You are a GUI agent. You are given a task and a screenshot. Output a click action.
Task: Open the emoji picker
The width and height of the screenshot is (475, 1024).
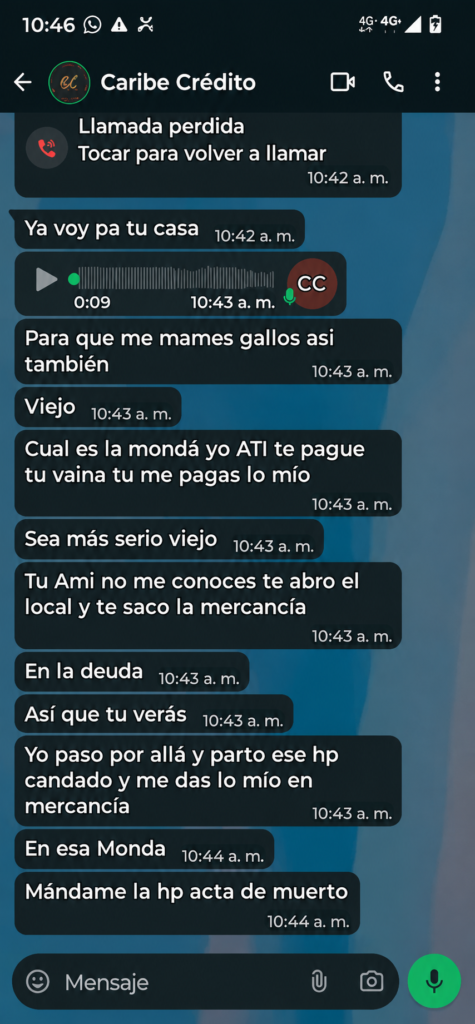(38, 982)
